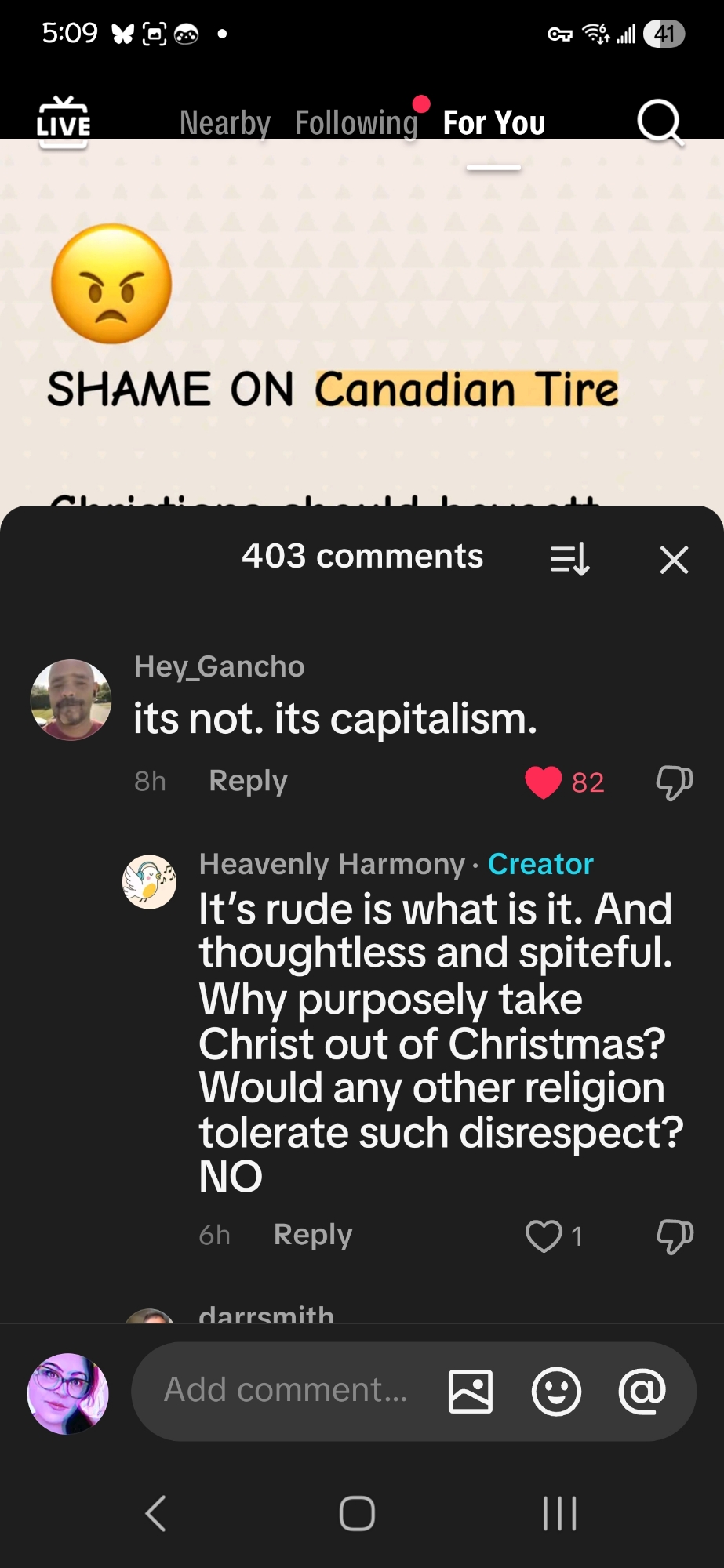Tap the Add comment field
This screenshot has height=1568, width=724.
pos(286,1390)
